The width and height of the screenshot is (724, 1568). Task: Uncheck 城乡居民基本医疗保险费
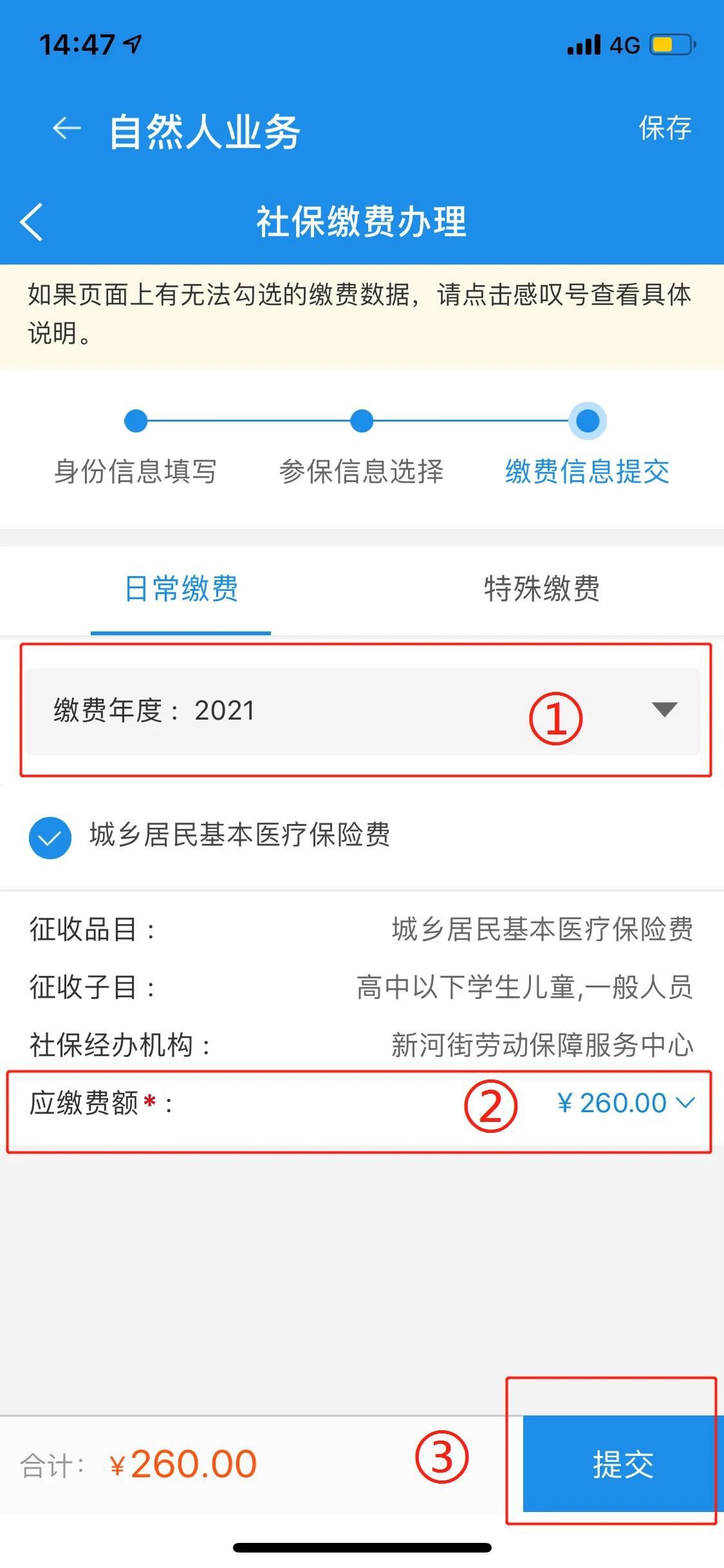click(x=50, y=837)
